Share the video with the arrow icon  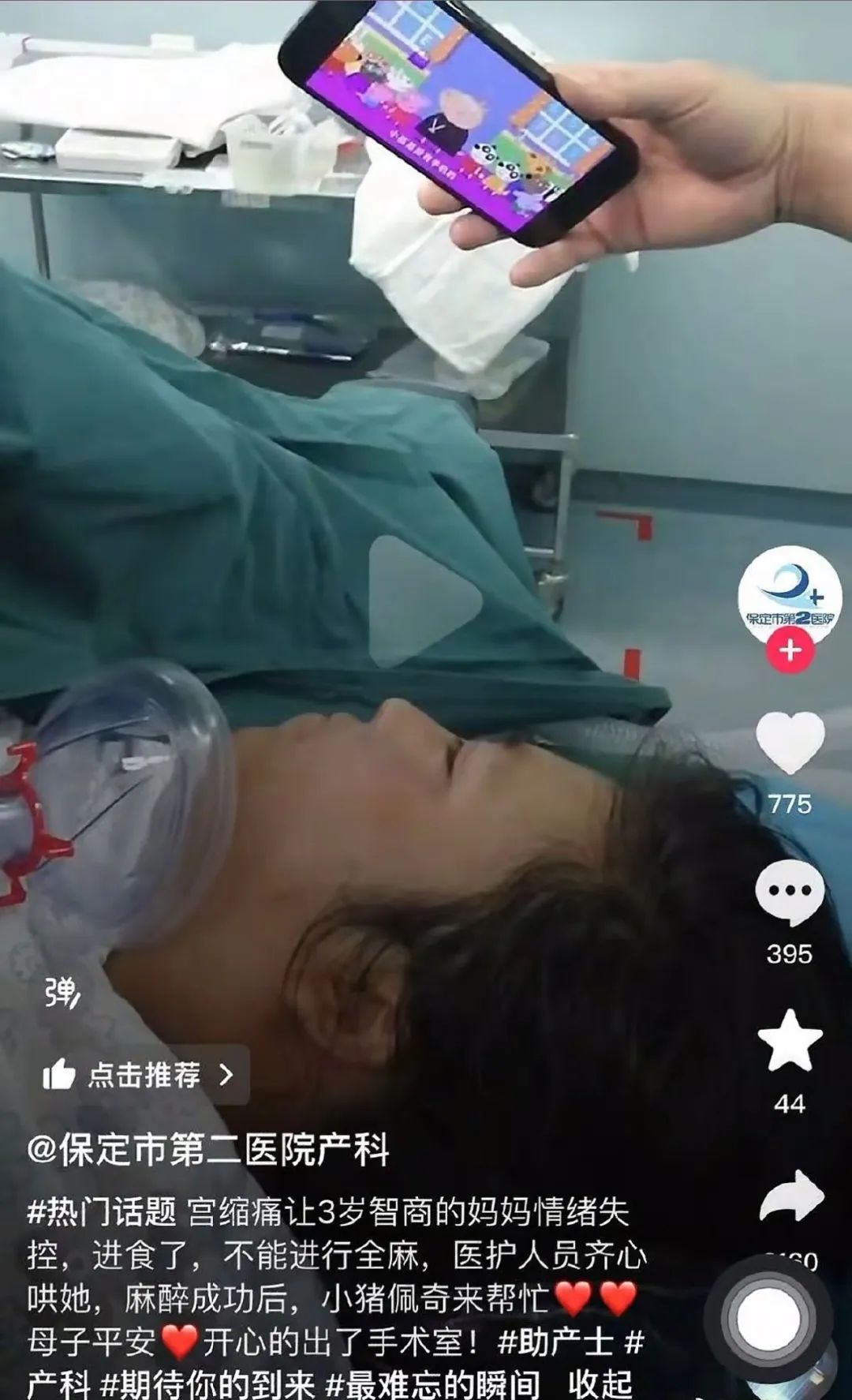click(x=791, y=1197)
